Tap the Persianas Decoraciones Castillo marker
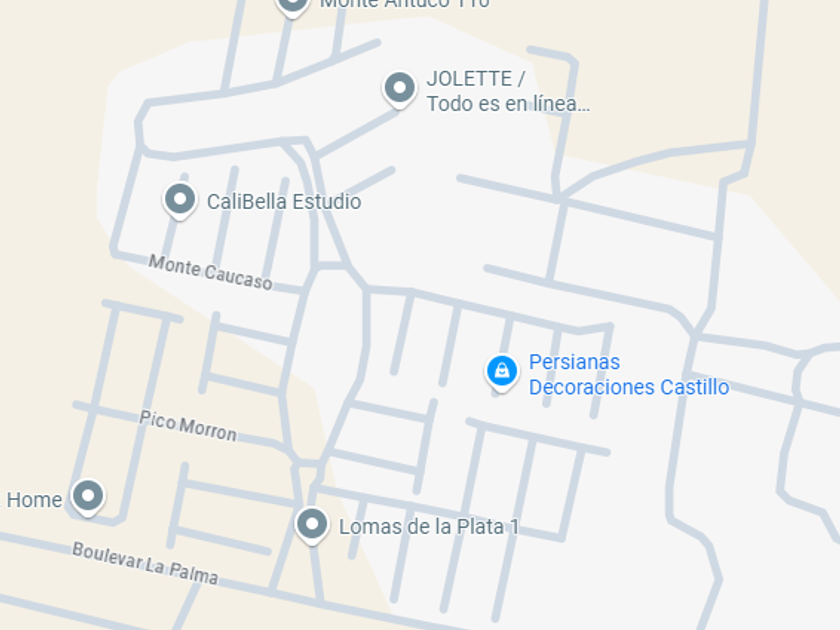840x630 pixels. (502, 371)
